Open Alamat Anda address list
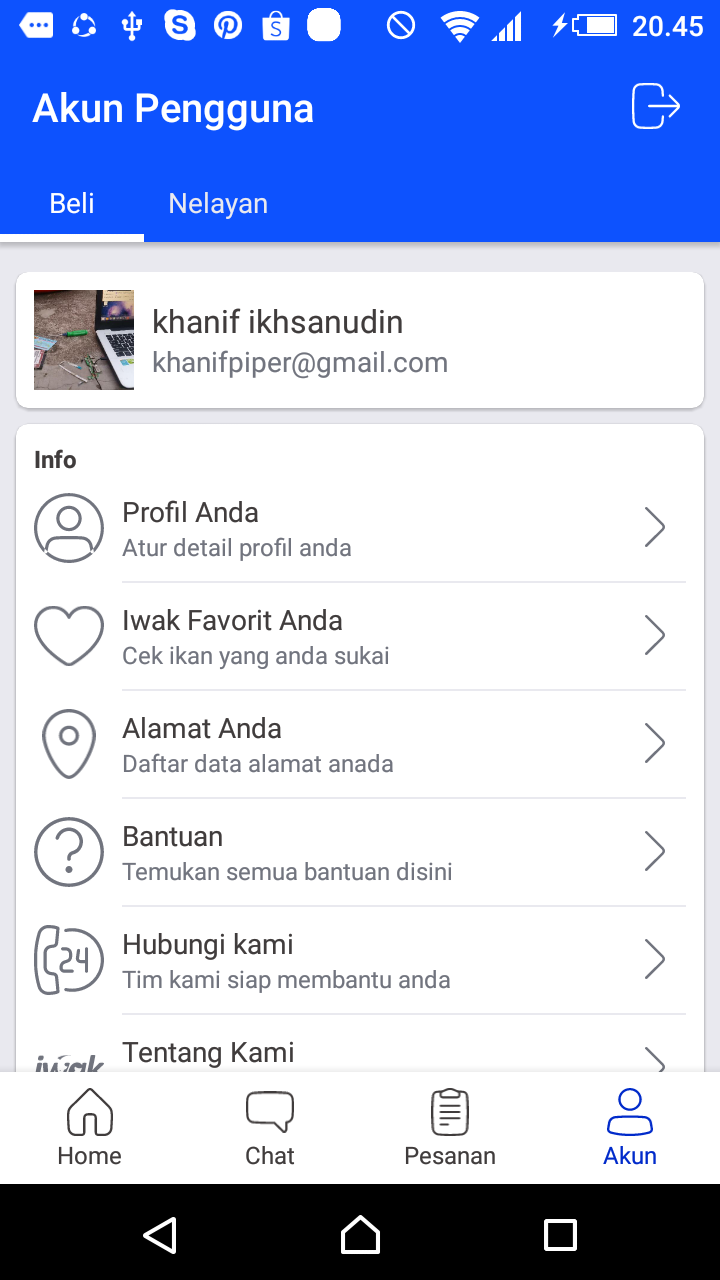Viewport: 720px width, 1280px height. (x=360, y=744)
